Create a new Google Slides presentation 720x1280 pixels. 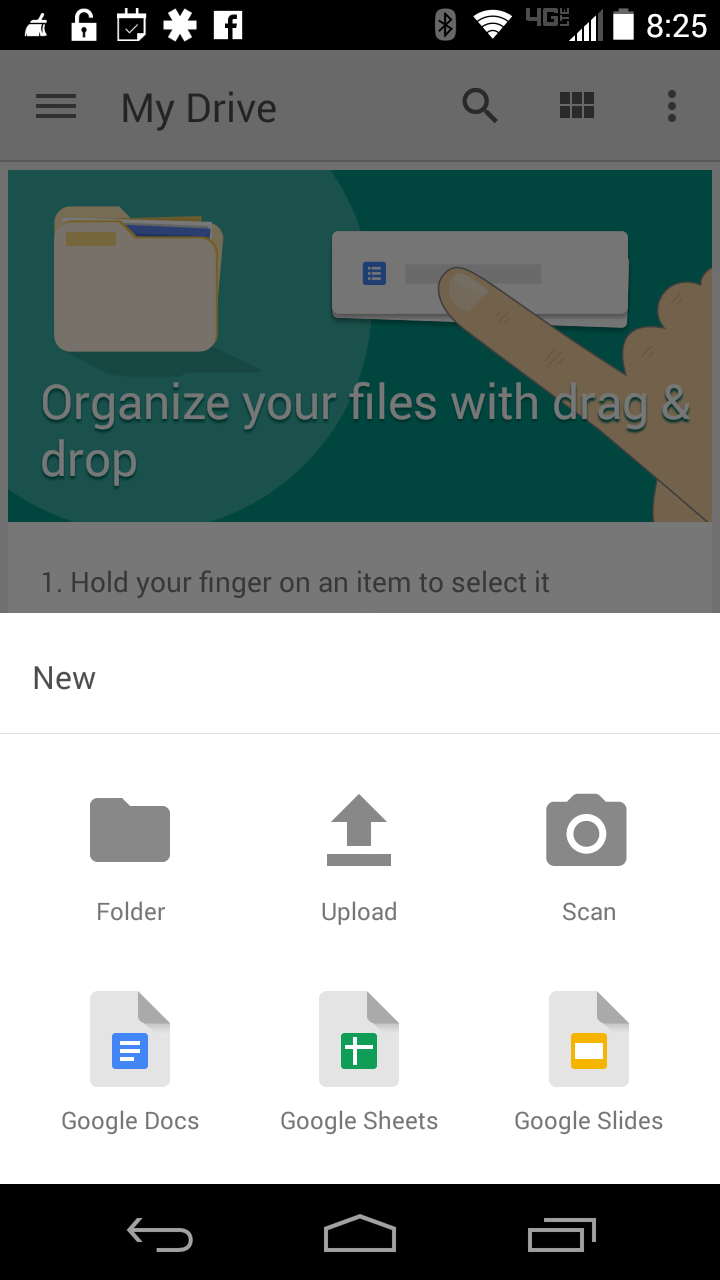tap(588, 1062)
